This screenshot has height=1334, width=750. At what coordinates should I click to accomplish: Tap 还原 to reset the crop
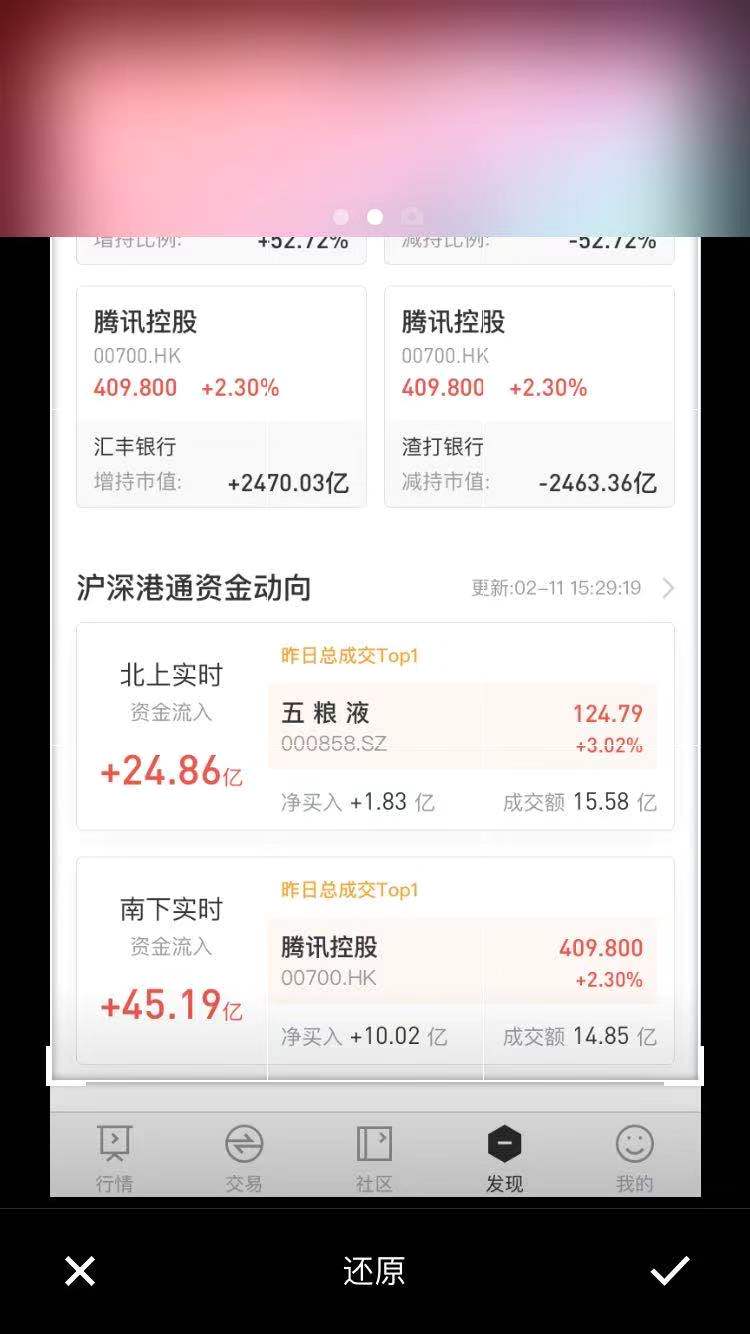tap(374, 1271)
